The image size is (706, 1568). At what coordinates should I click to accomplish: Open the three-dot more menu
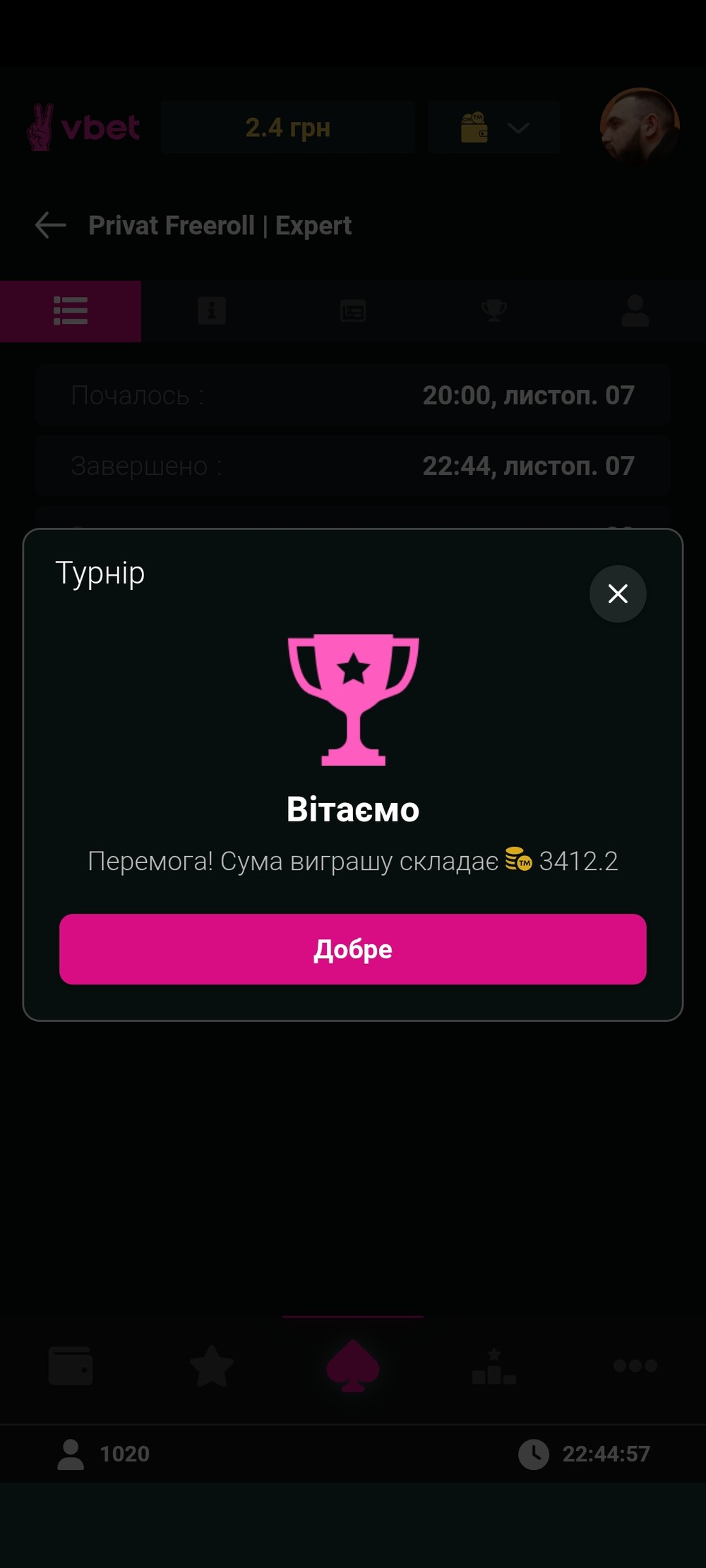pos(635,1365)
